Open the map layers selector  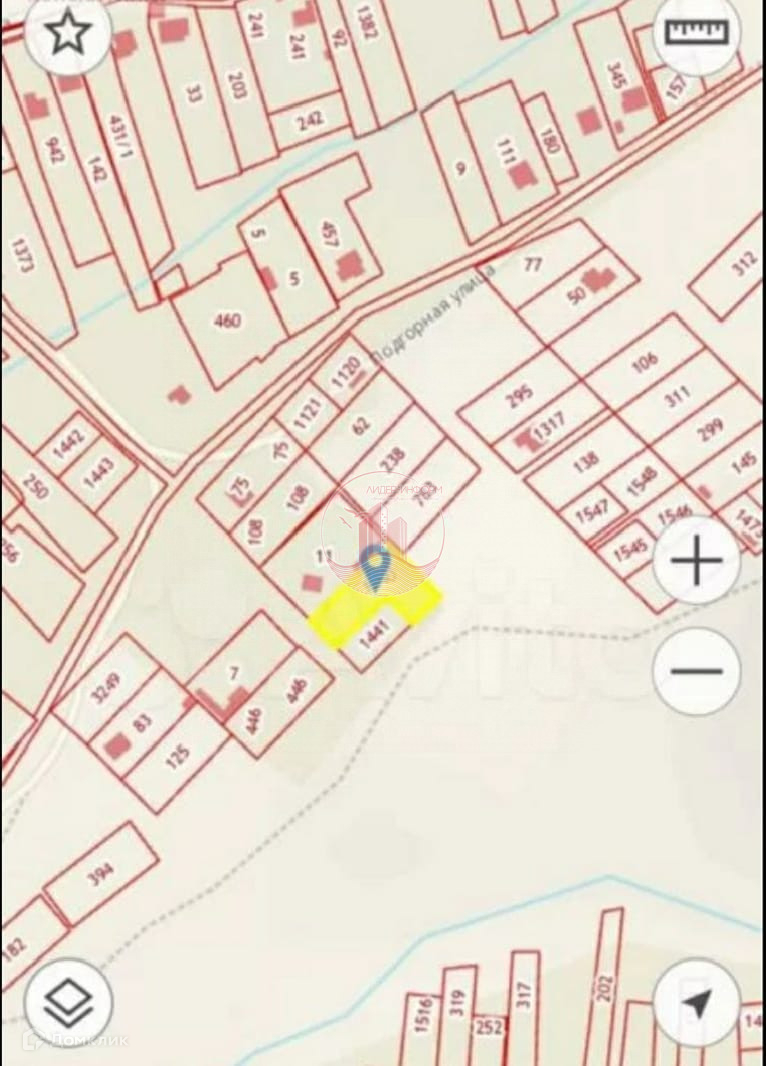[68, 1001]
